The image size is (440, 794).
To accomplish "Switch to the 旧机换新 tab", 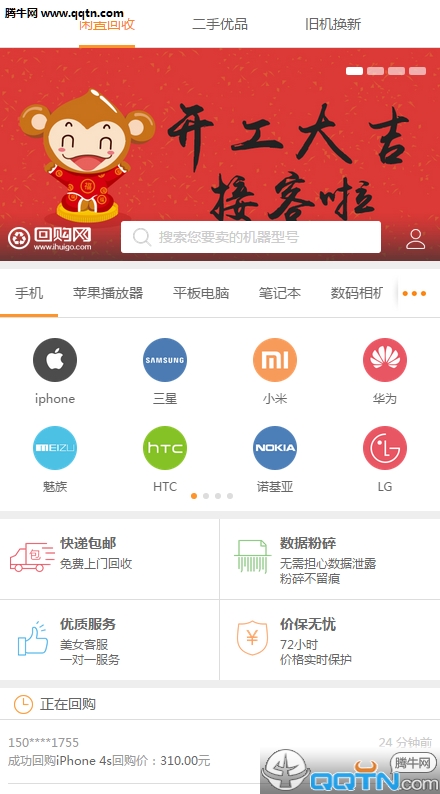I will point(333,24).
